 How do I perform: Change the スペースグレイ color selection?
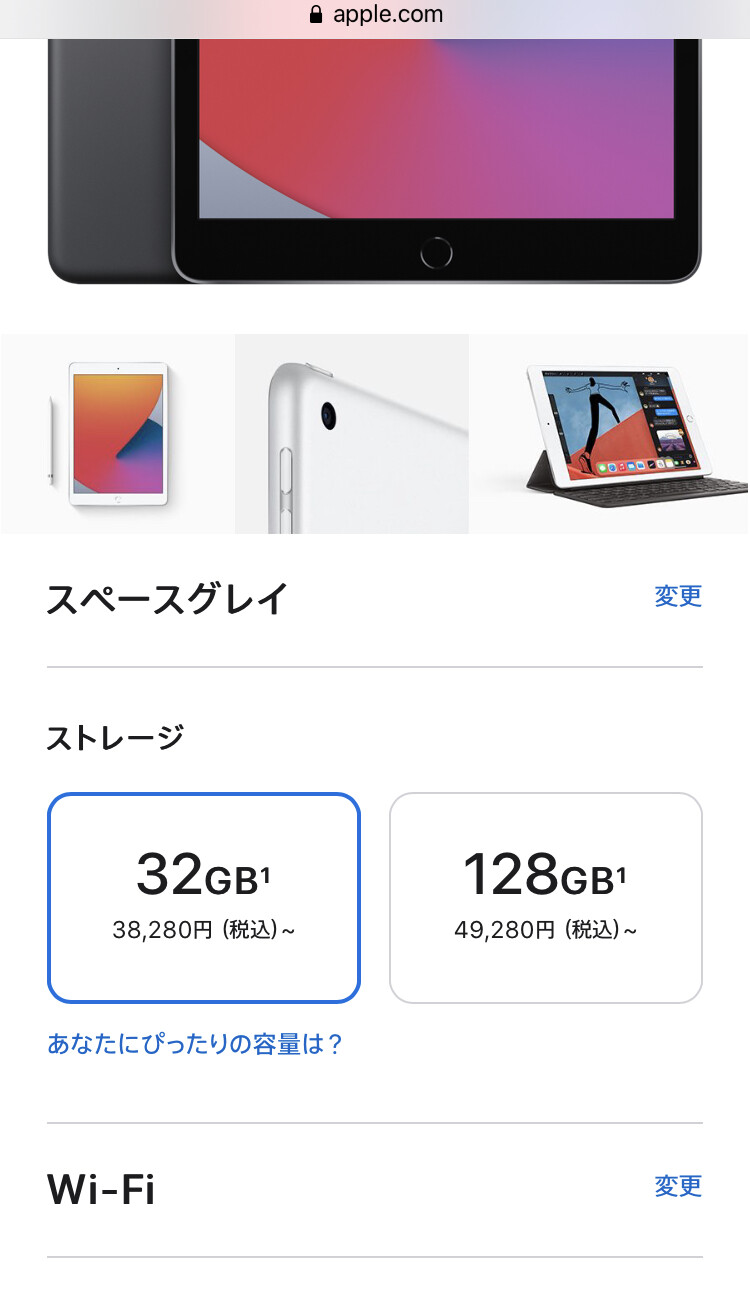[678, 597]
